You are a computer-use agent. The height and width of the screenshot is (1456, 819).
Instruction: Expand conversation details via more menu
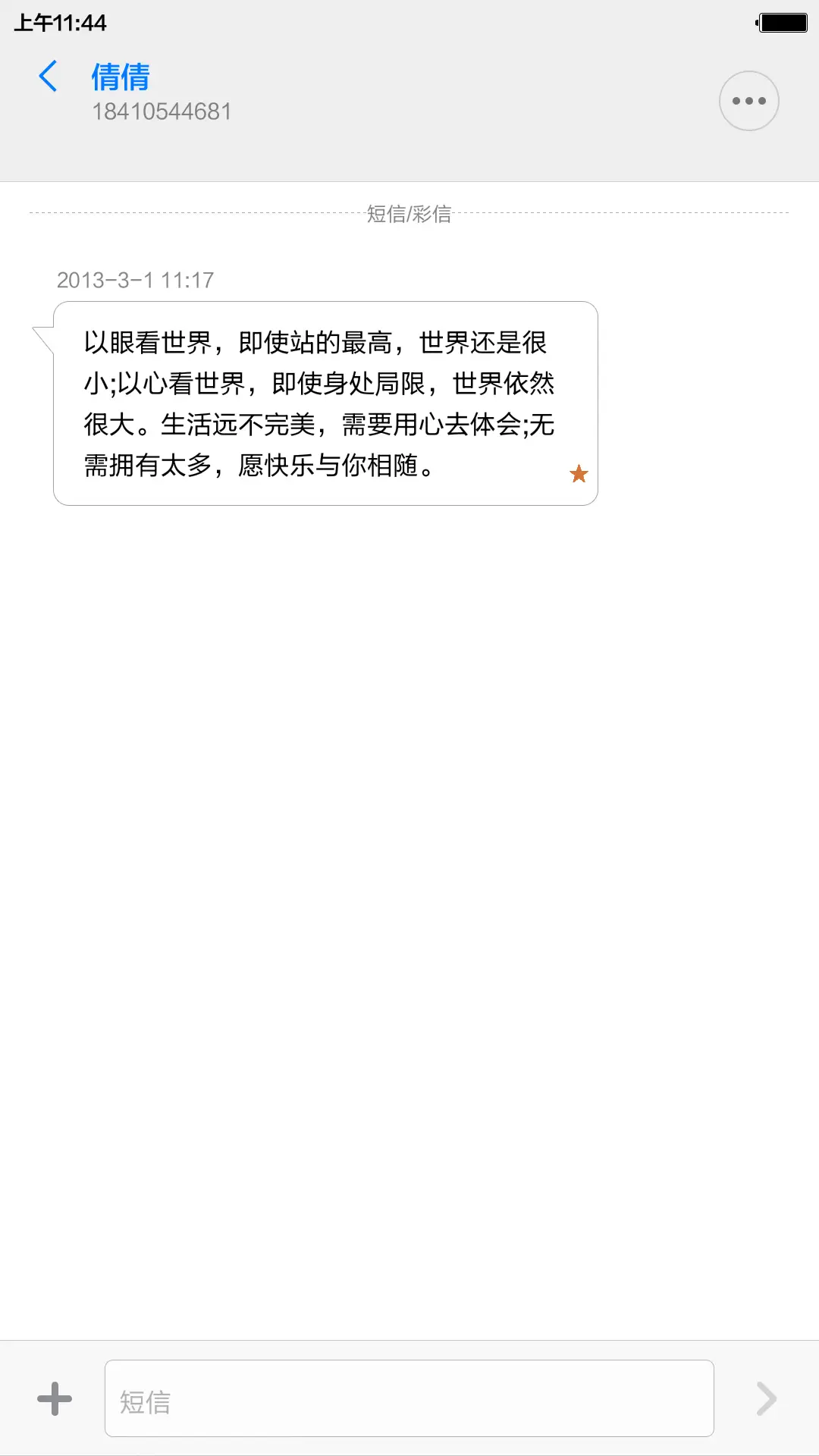748,99
